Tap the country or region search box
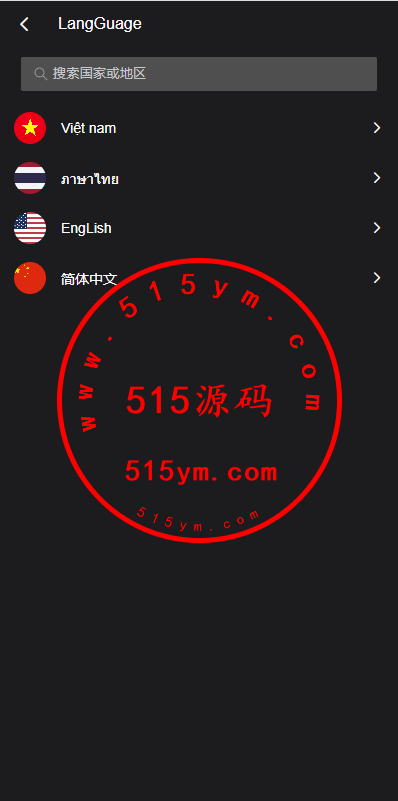 pyautogui.click(x=199, y=74)
